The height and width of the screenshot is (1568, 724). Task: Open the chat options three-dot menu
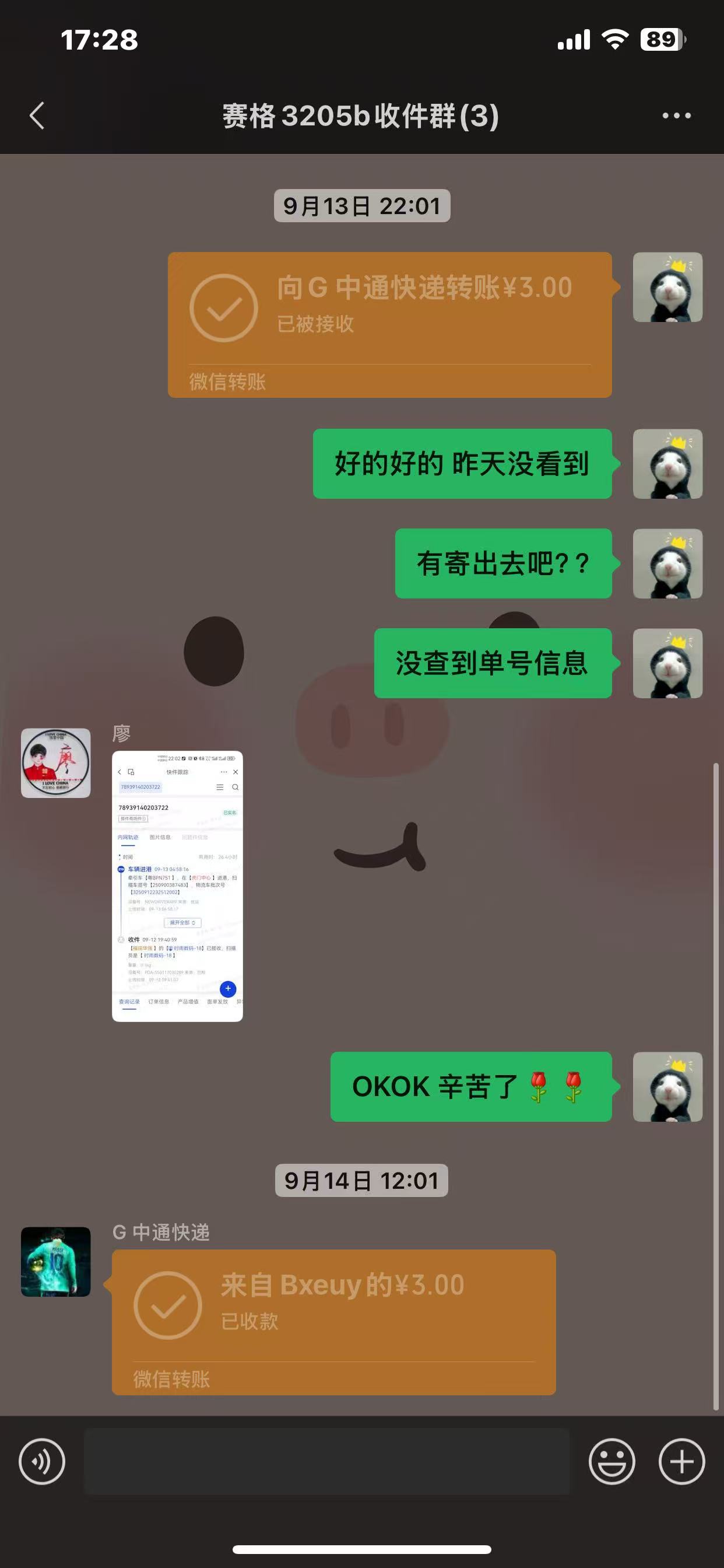pyautogui.click(x=676, y=116)
